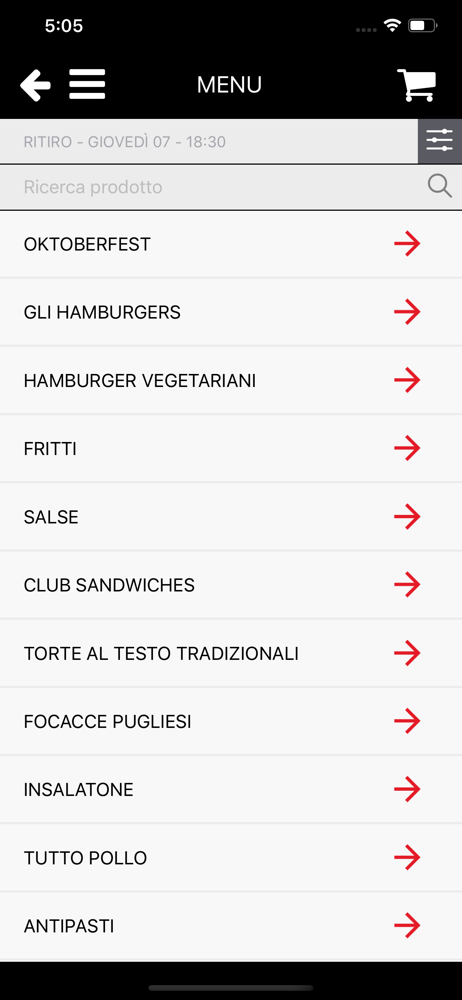Open the Tutto Pollo section
The image size is (462, 1000).
pos(231,858)
